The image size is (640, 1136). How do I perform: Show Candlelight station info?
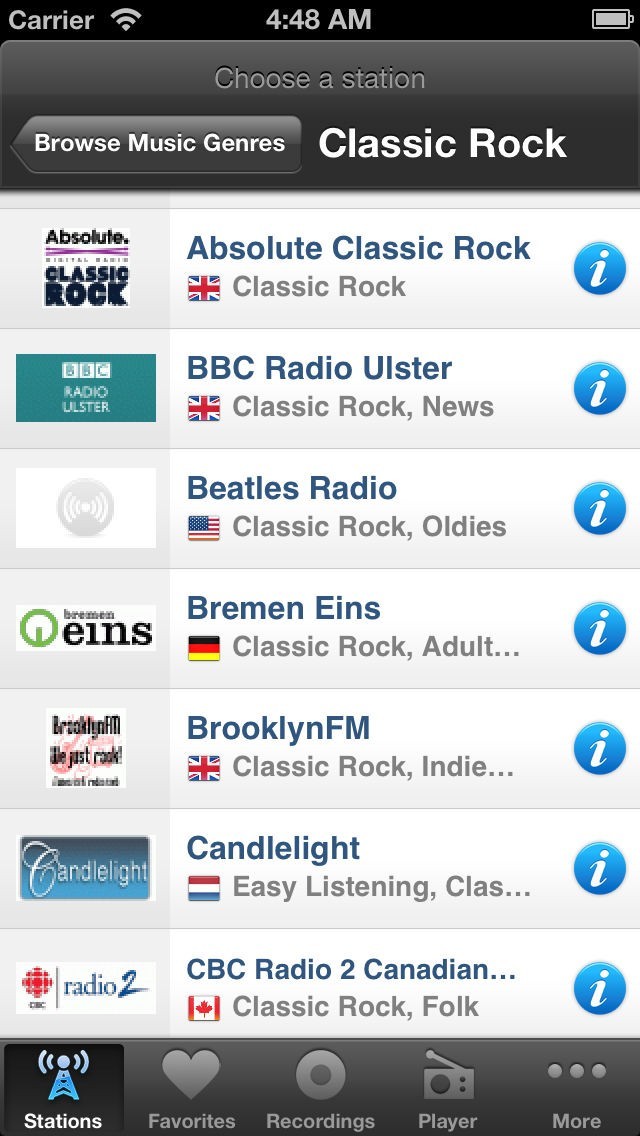point(599,868)
